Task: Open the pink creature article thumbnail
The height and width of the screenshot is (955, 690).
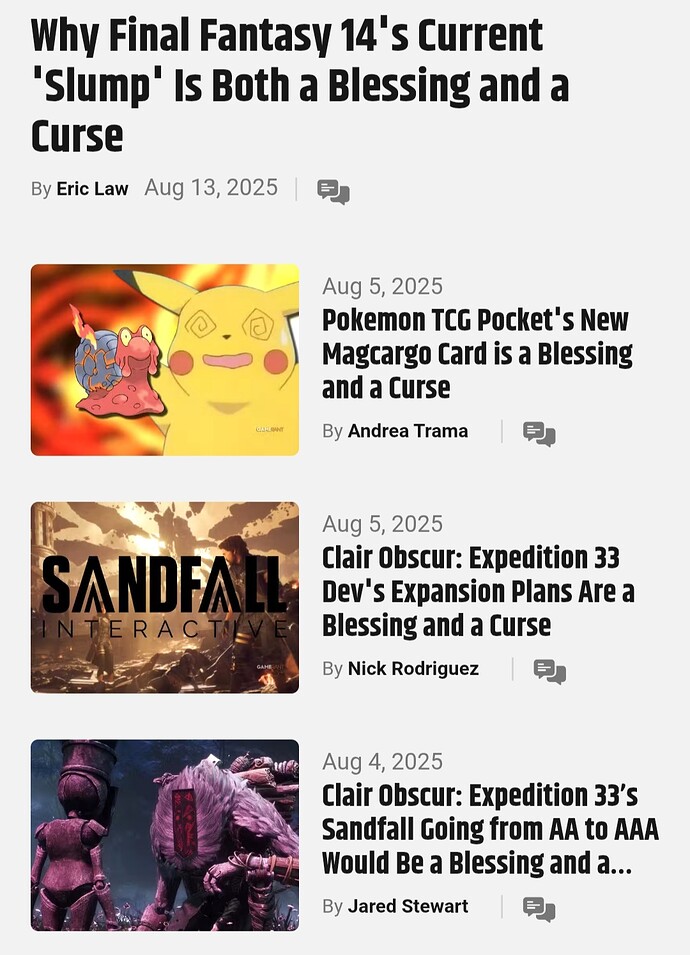Action: [x=165, y=835]
